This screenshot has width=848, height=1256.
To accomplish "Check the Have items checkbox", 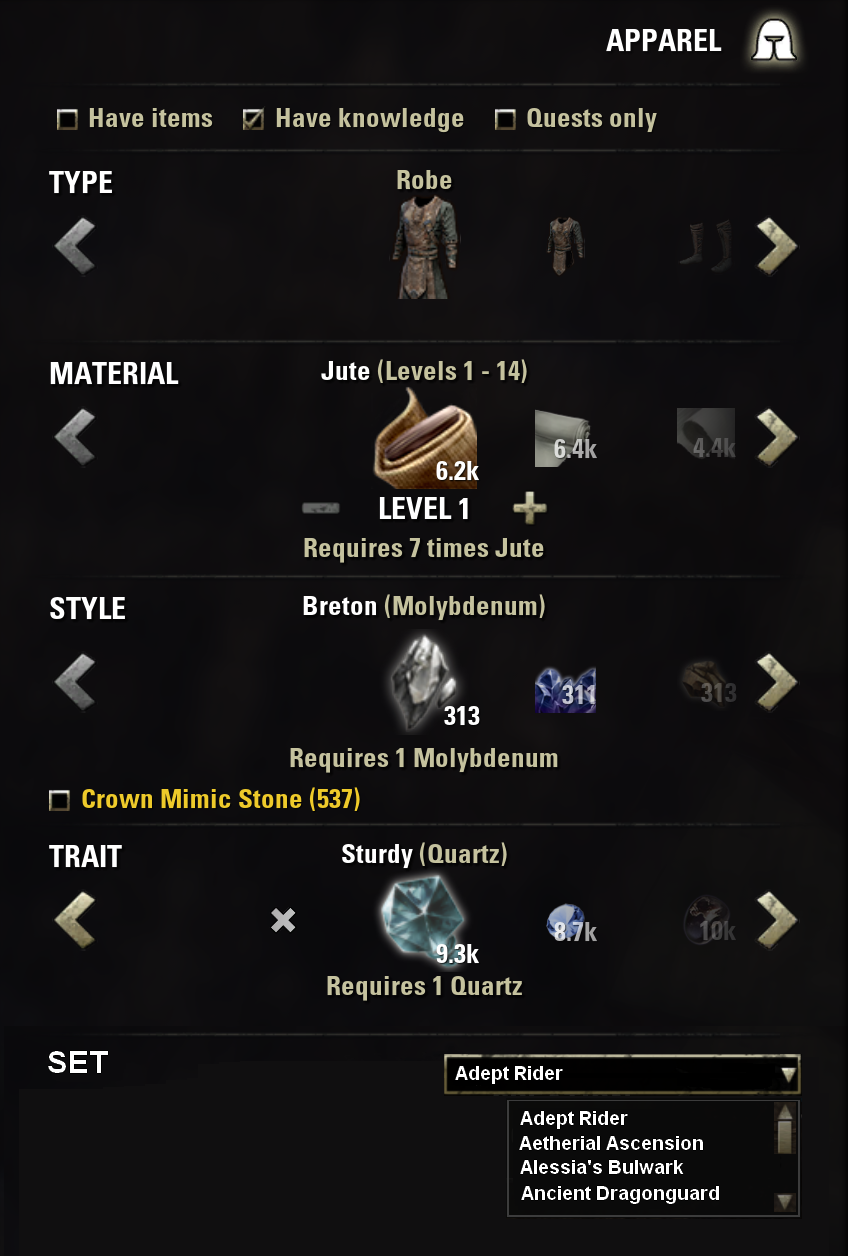I will click(x=67, y=120).
